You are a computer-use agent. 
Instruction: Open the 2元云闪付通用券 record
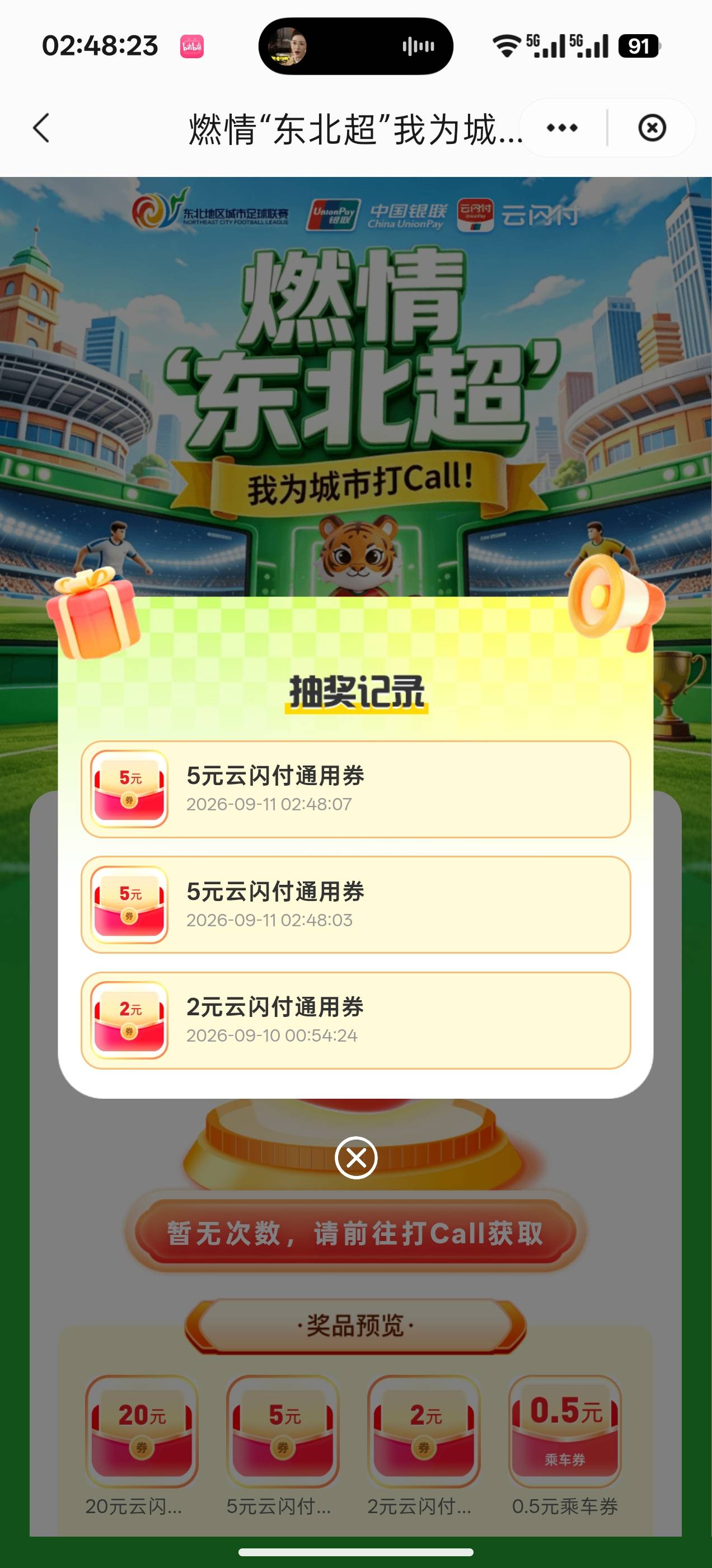coord(356,1020)
